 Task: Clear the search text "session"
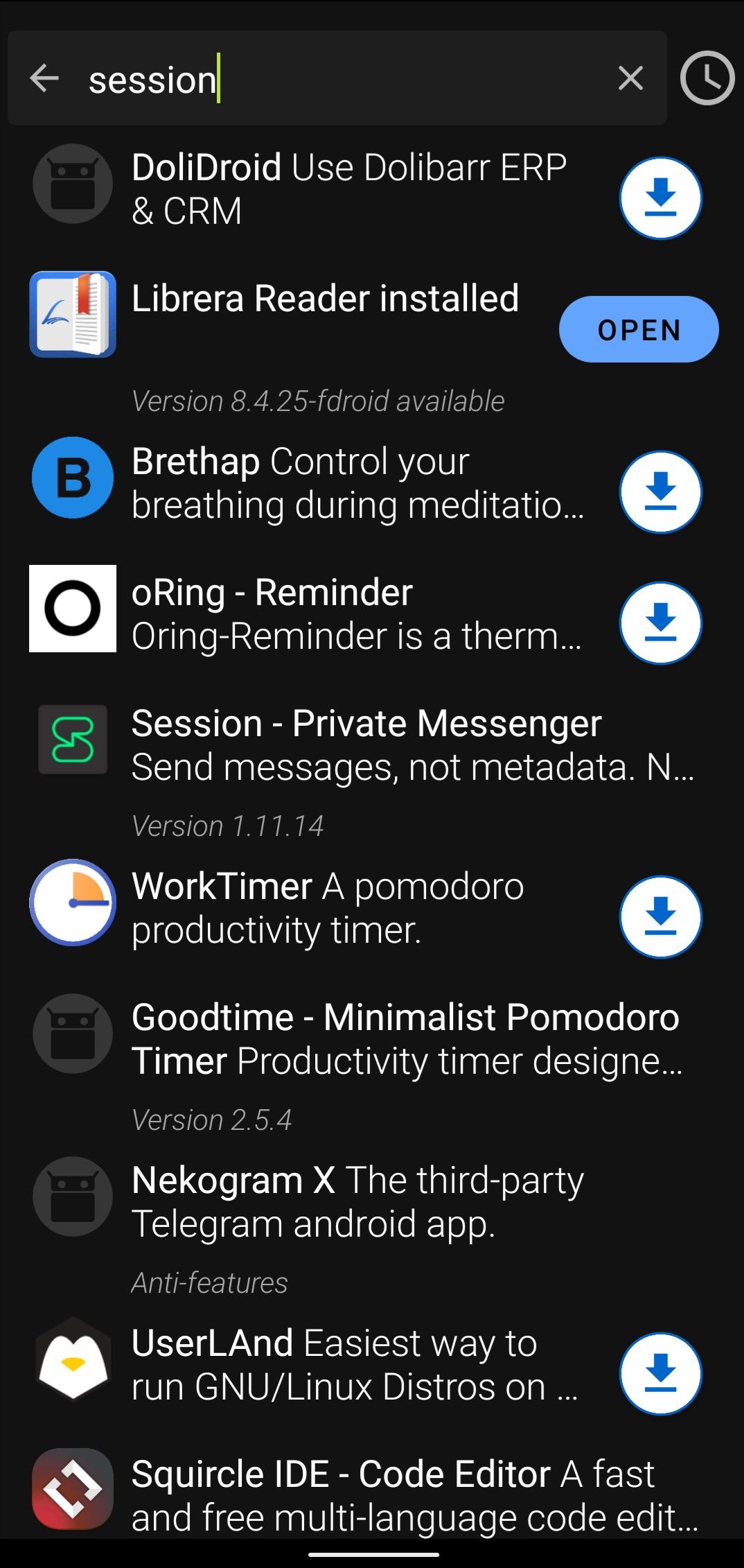click(x=630, y=78)
